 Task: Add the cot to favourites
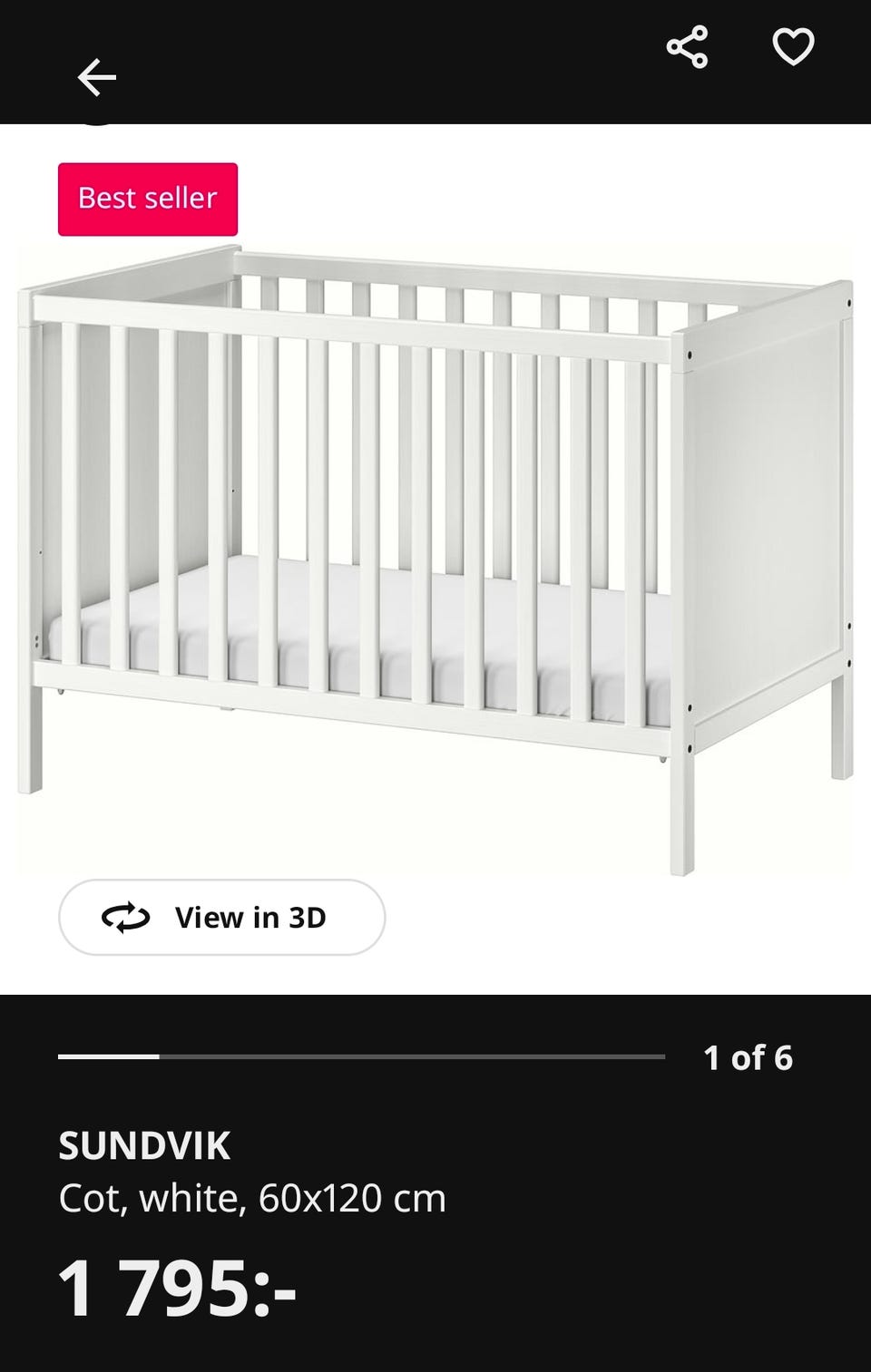793,47
